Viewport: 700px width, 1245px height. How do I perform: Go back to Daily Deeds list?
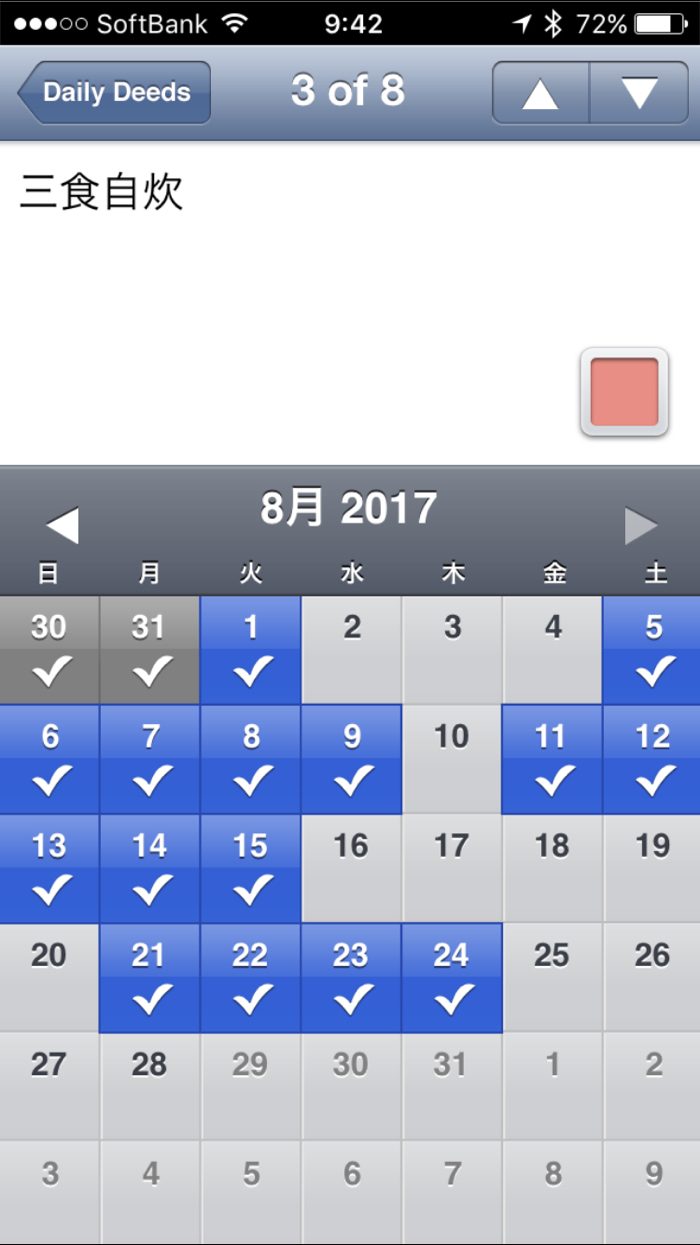tap(114, 92)
